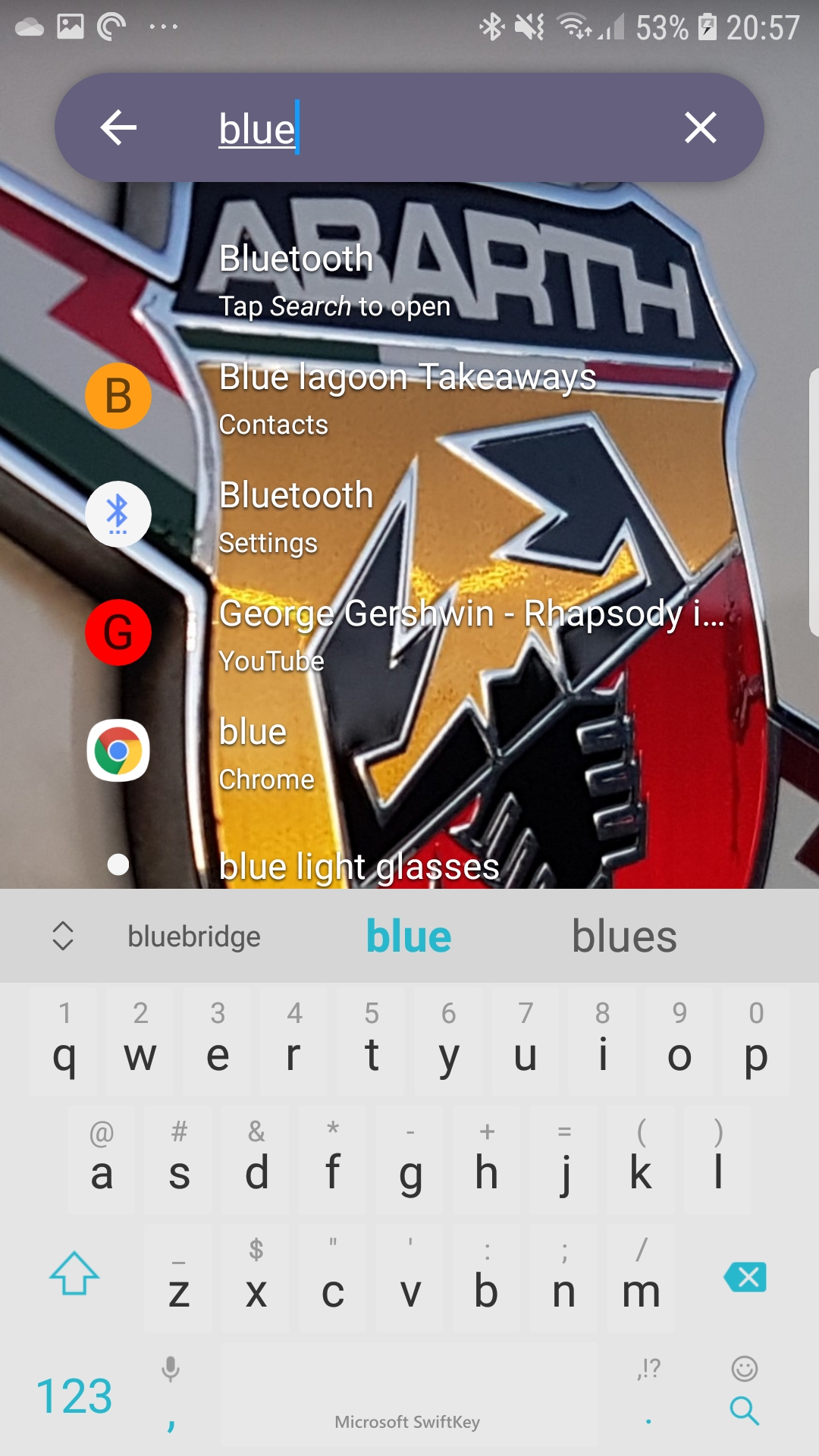Tap the keyboard backspace key
This screenshot has height=1456, width=819.
(745, 1277)
